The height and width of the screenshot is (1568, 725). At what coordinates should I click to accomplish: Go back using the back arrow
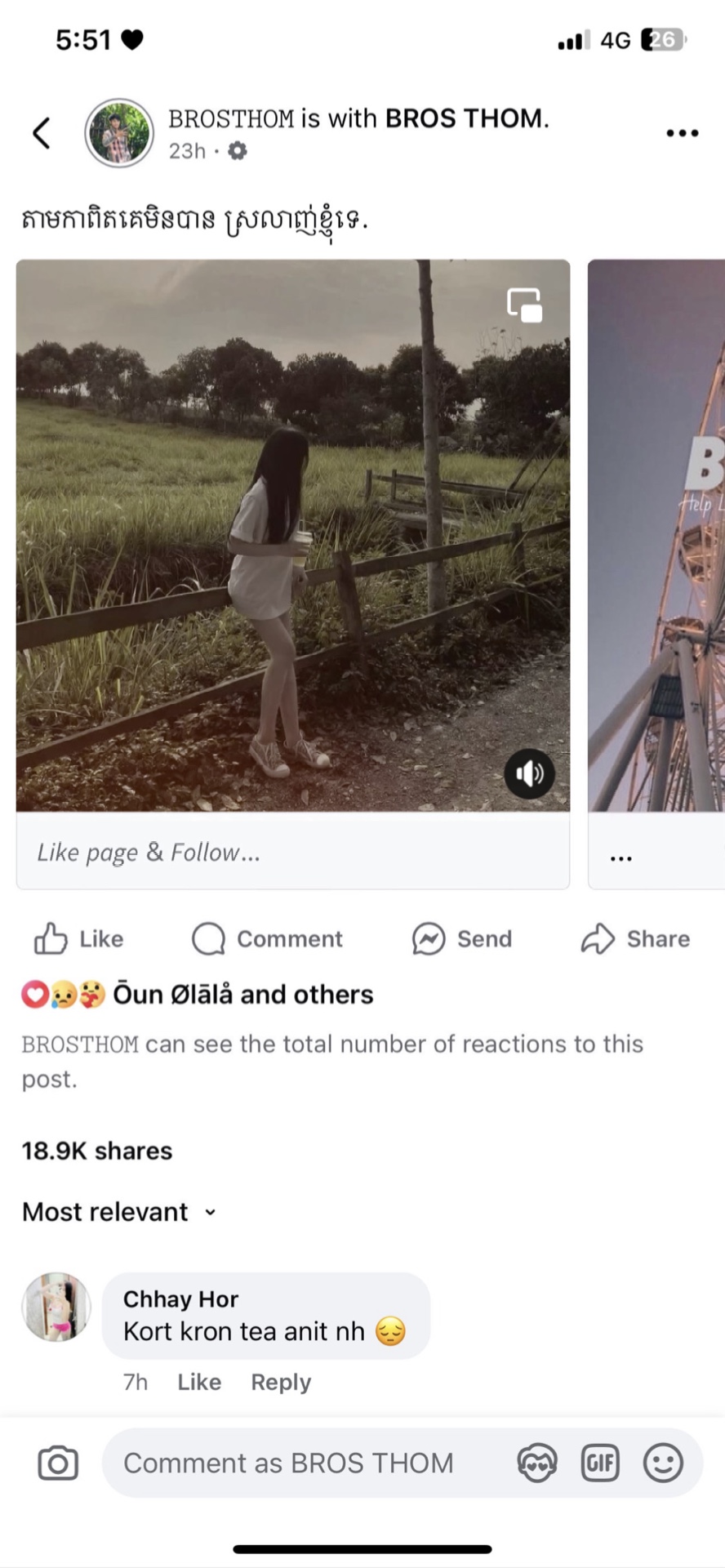click(x=42, y=133)
